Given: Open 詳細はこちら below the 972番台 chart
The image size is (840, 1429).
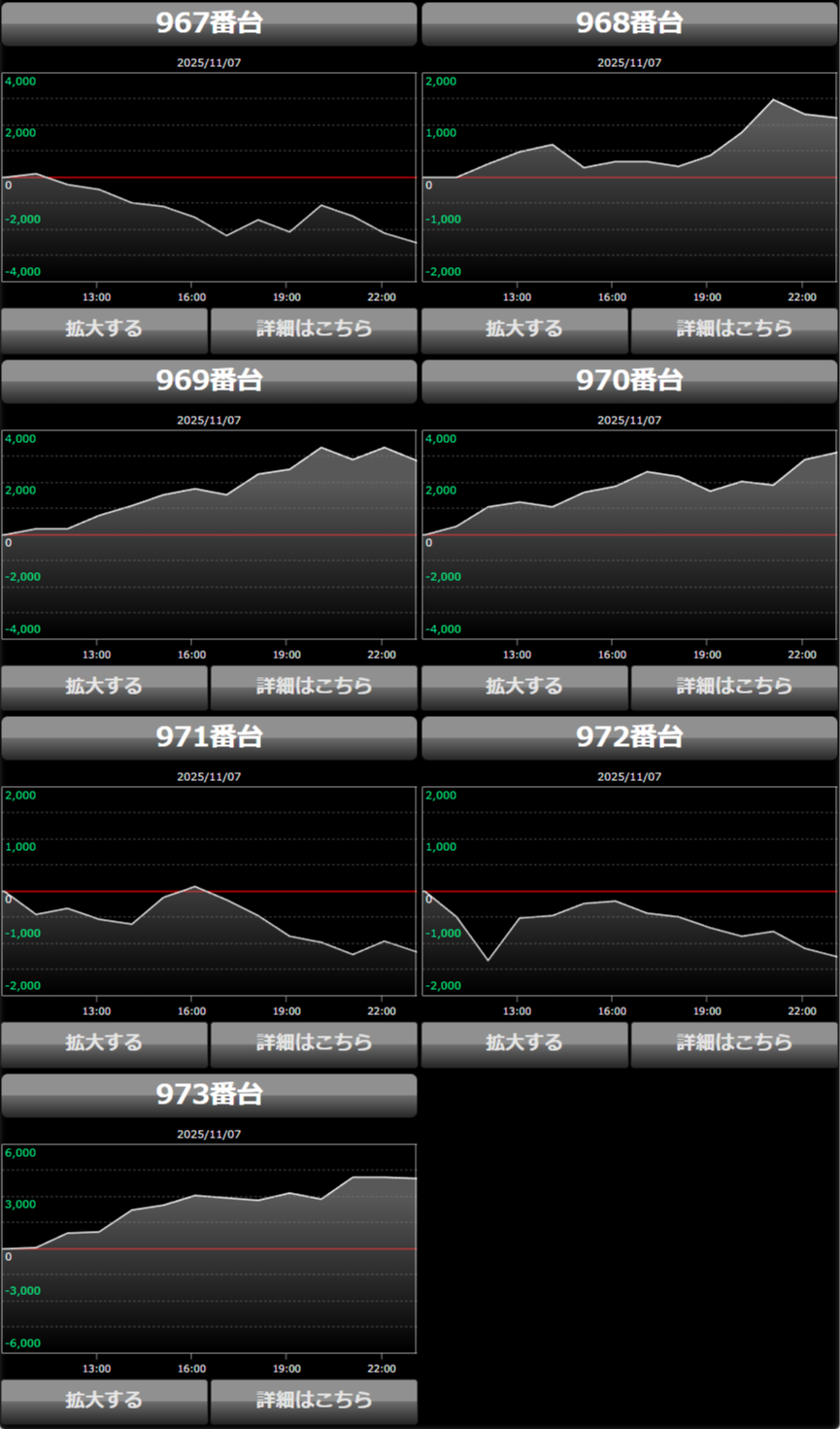Looking at the screenshot, I should point(734,1043).
